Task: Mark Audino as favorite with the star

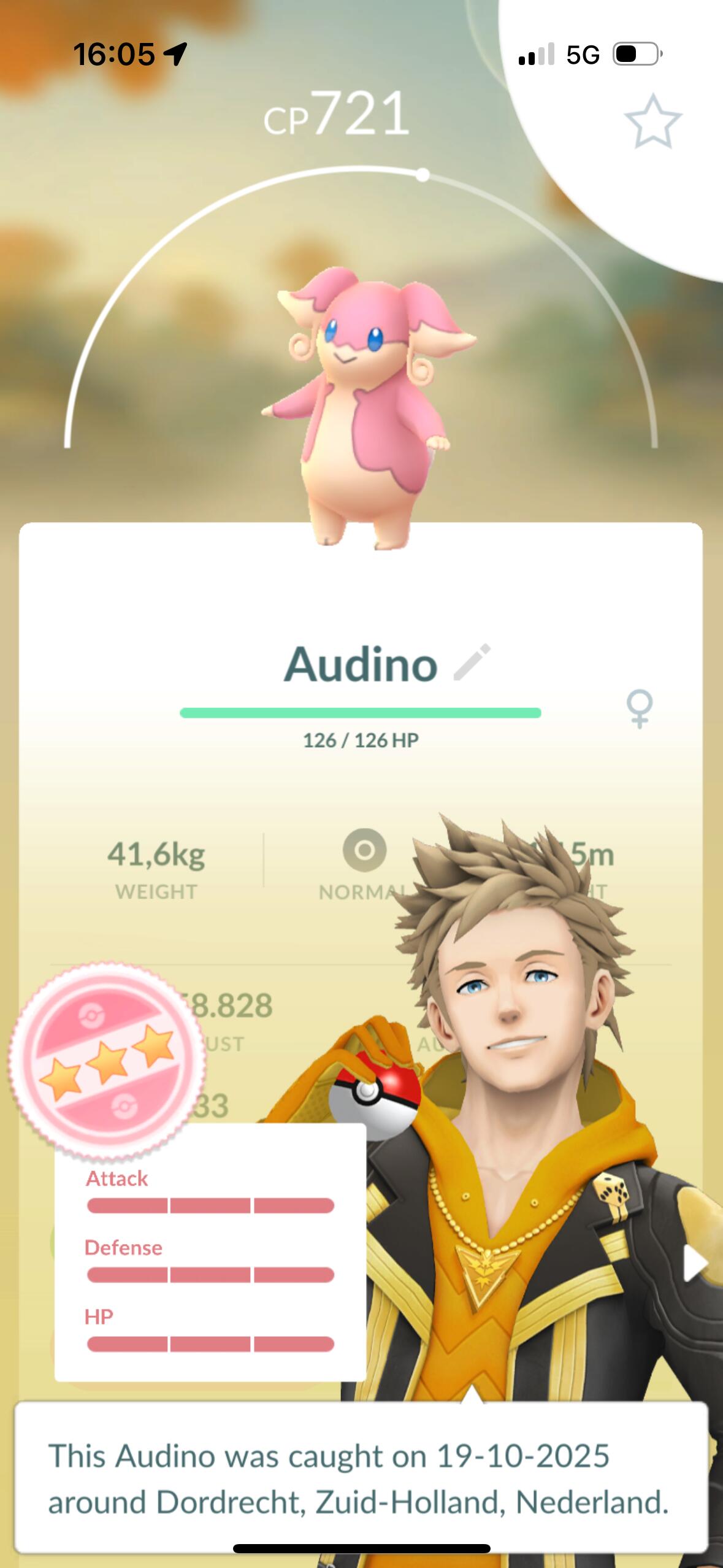Action: click(652, 121)
